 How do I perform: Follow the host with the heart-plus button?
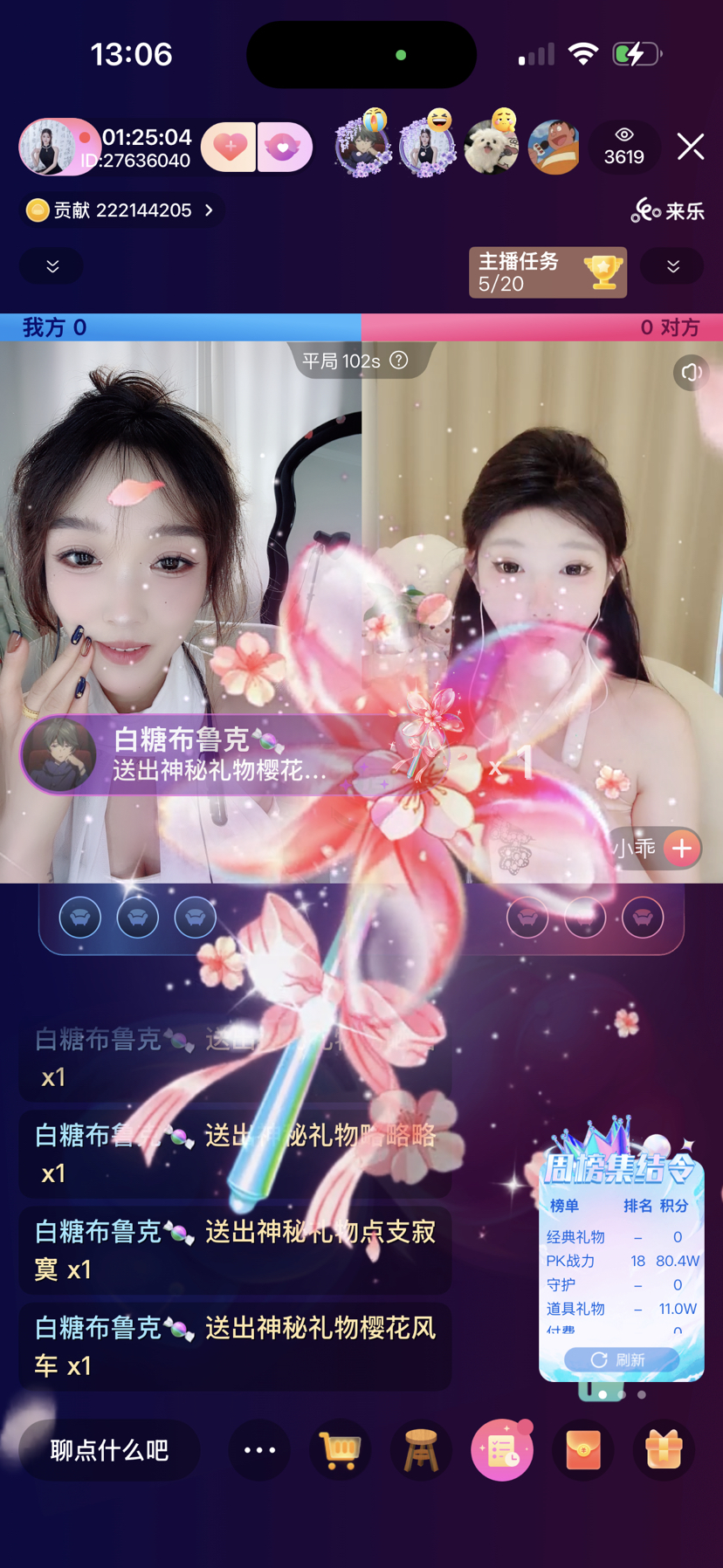(229, 148)
